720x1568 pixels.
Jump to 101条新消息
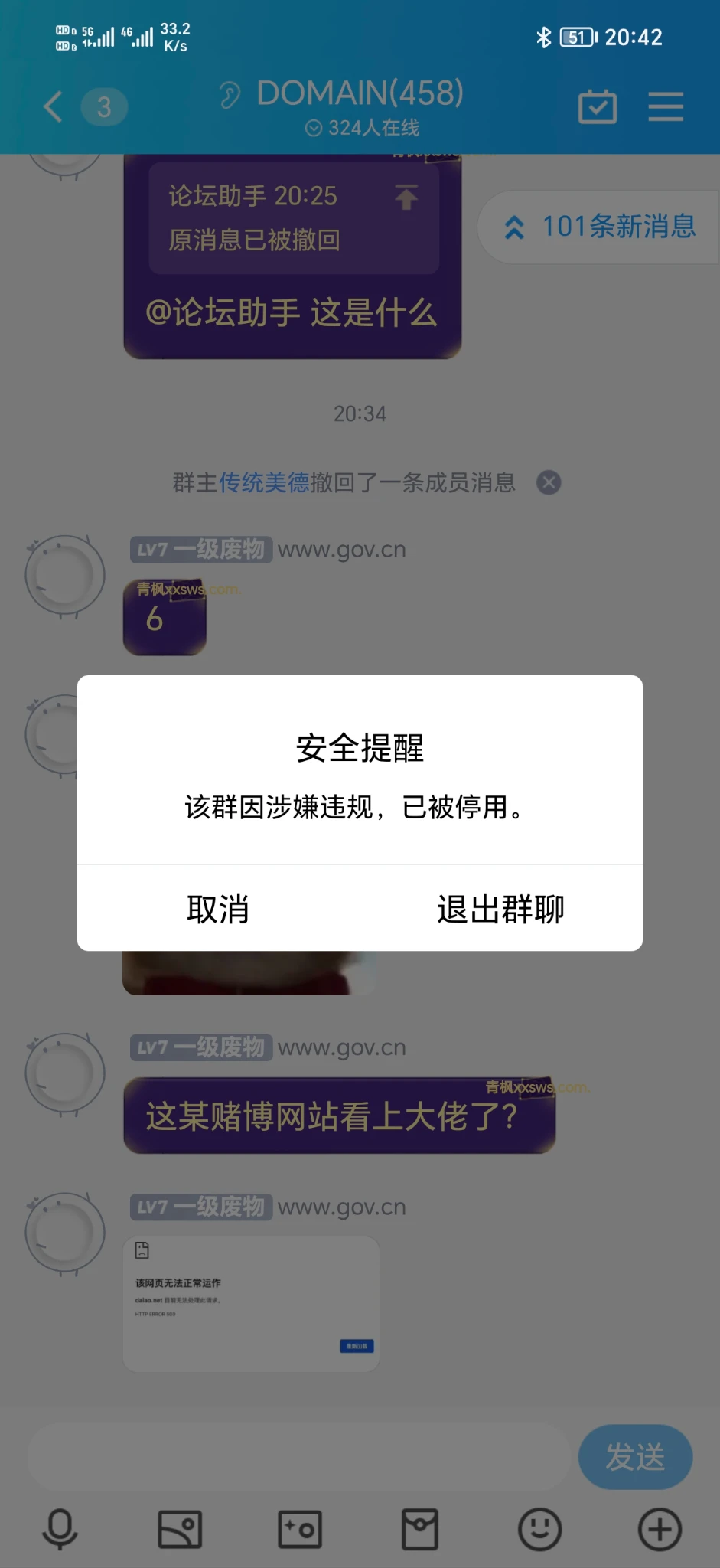[601, 227]
